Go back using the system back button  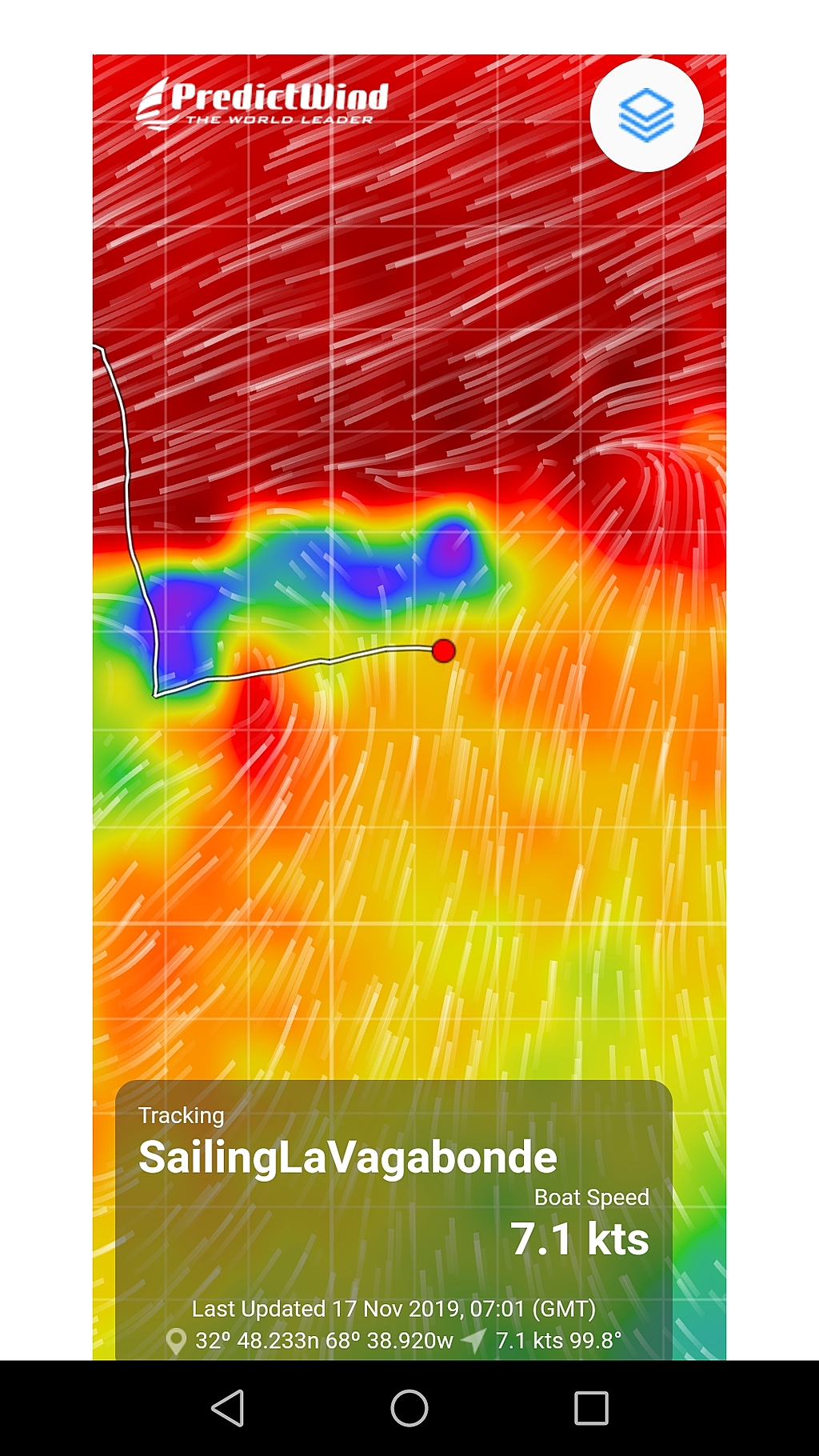coord(227,1408)
